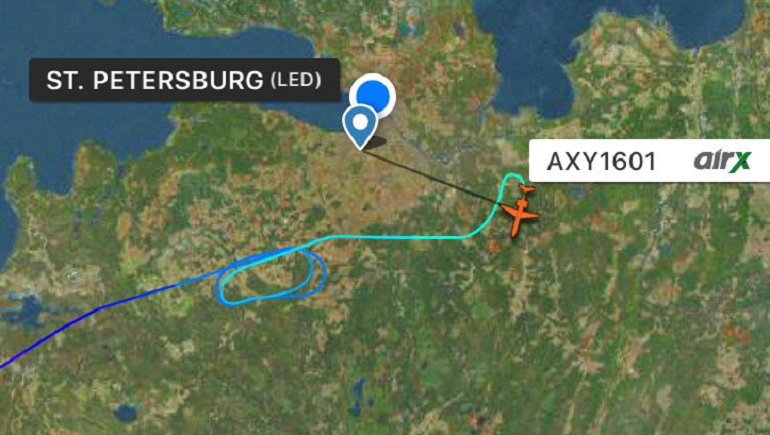Select the St. Petersburg (LED) airport pin
This screenshot has width=770, height=435.
click(359, 125)
